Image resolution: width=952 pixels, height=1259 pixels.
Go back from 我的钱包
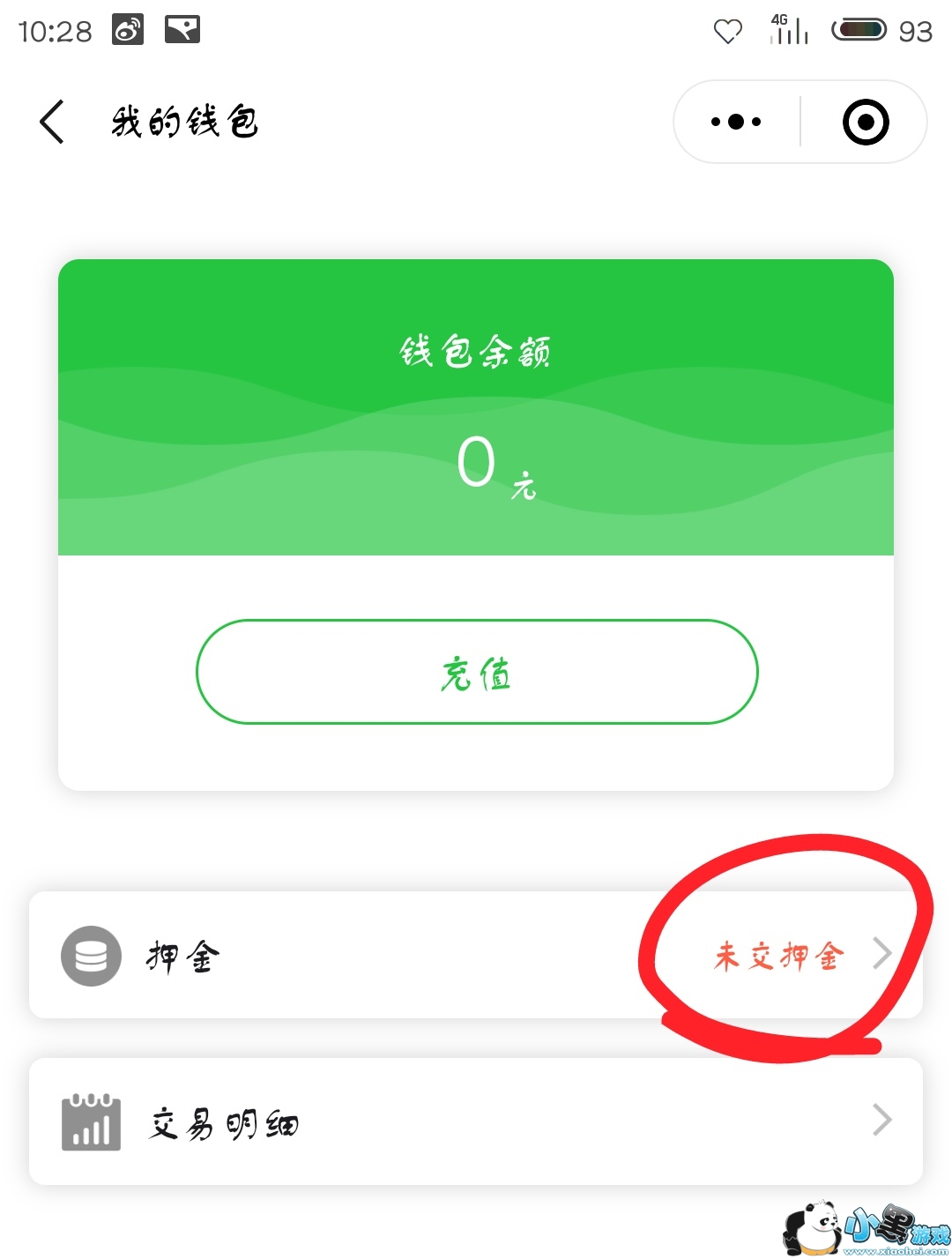pos(53,122)
